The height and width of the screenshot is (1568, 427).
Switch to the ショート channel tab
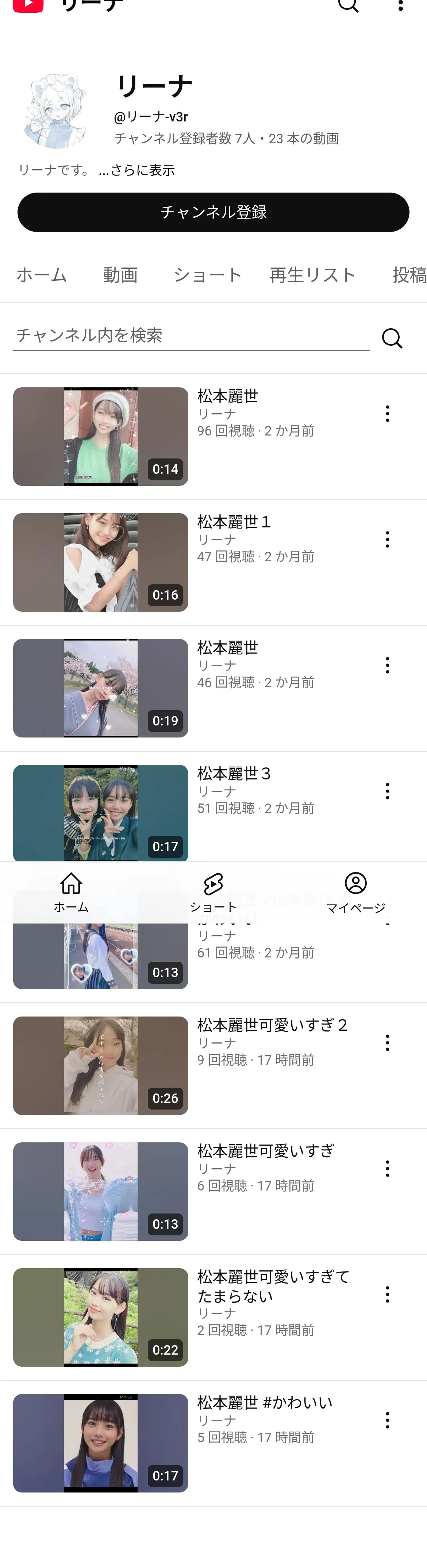(207, 275)
